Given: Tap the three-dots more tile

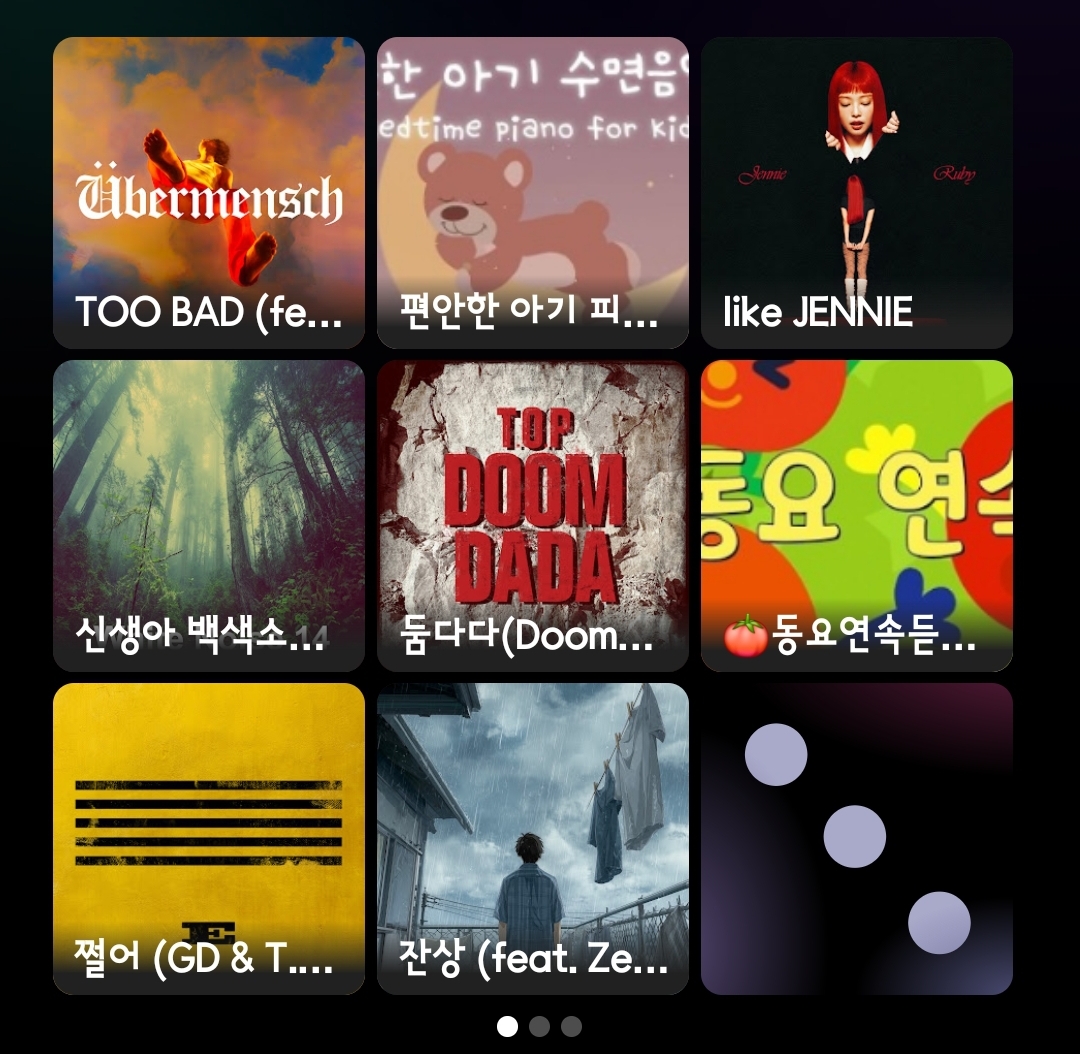Looking at the screenshot, I should click(x=857, y=838).
